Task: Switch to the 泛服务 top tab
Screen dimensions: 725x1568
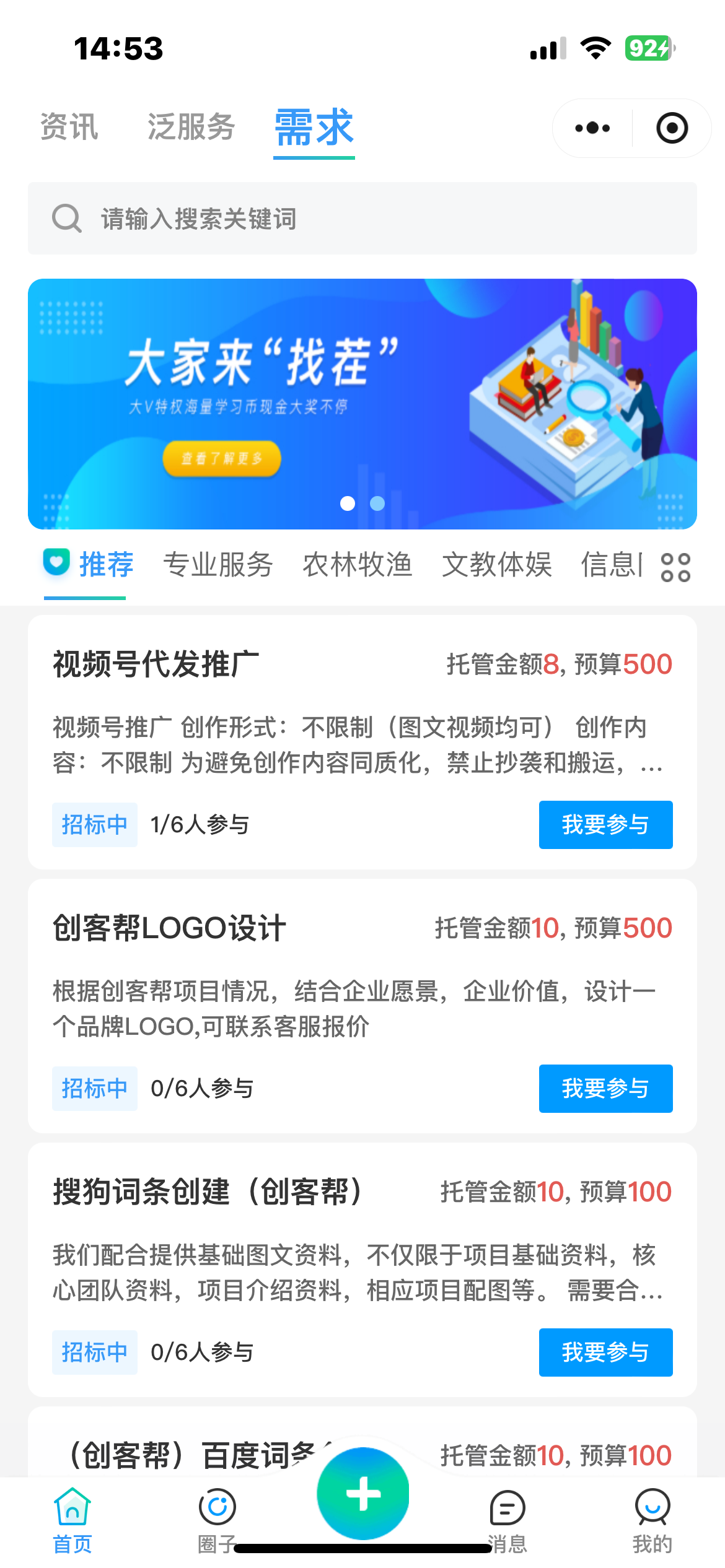Action: pos(191,127)
